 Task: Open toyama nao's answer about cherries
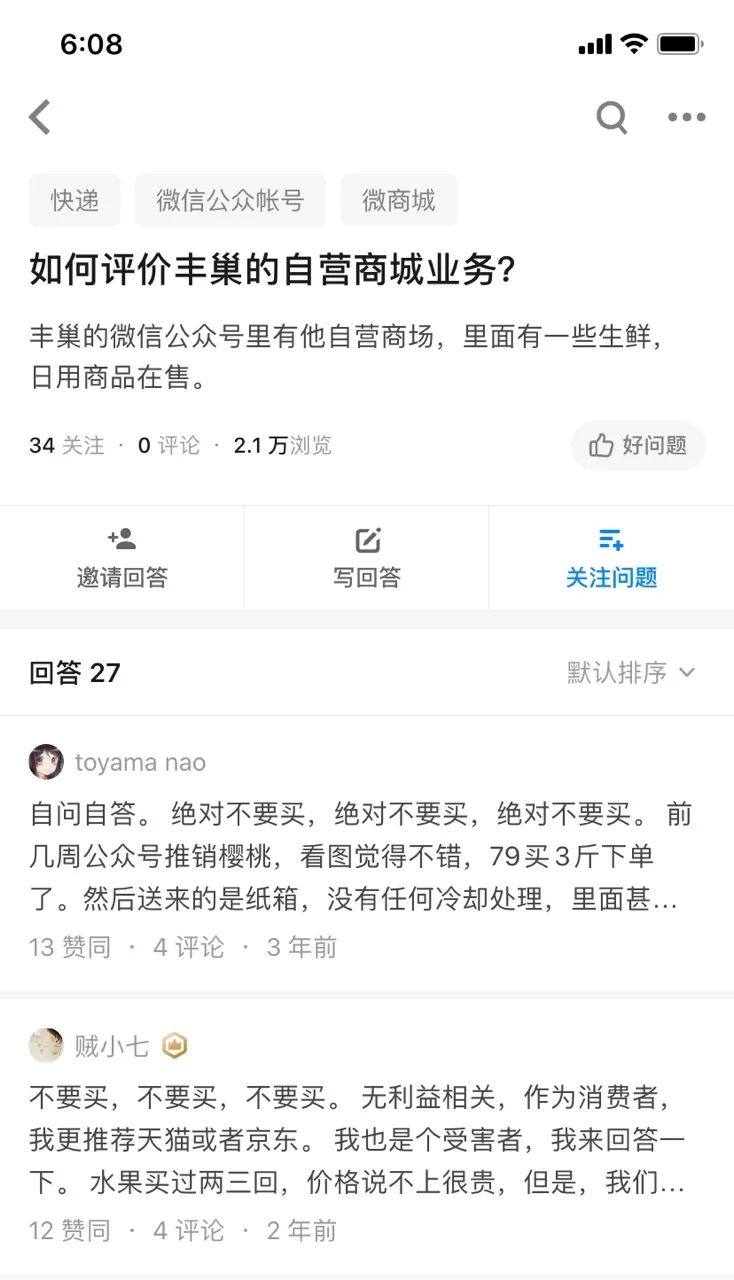tap(360, 858)
